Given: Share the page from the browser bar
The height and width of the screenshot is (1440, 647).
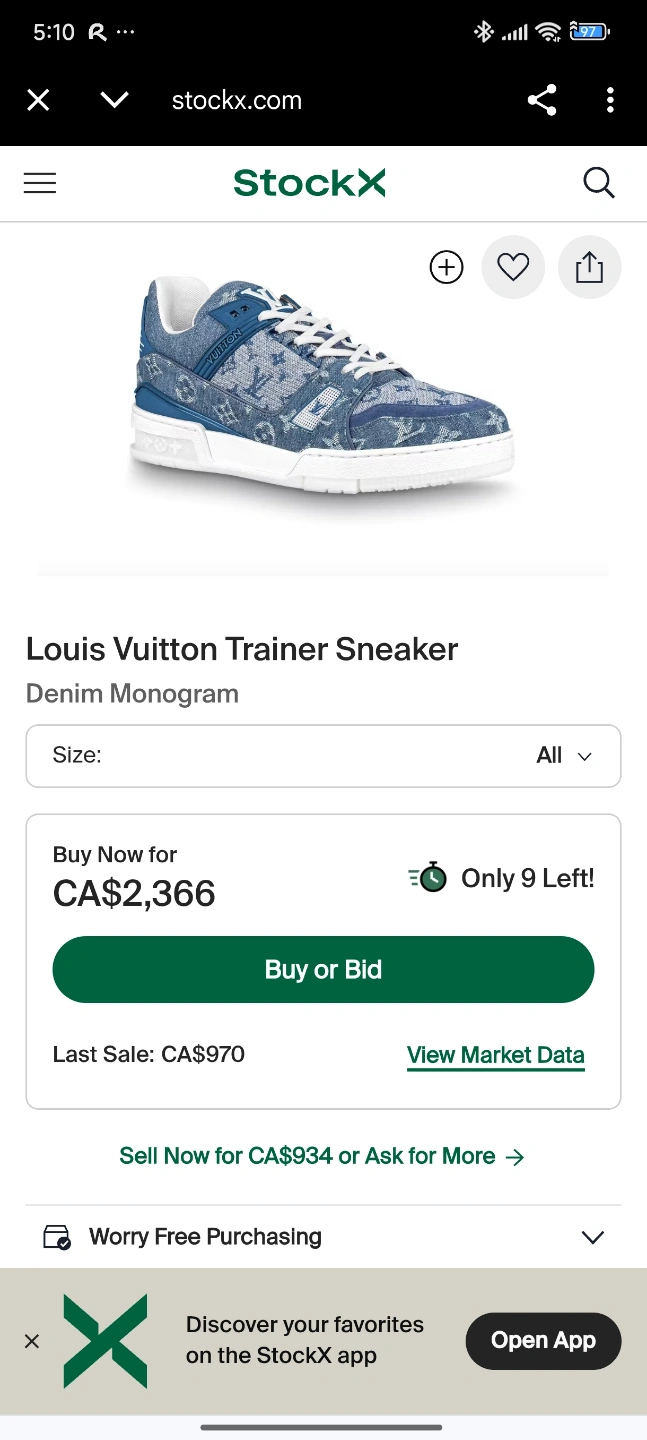Looking at the screenshot, I should point(541,100).
